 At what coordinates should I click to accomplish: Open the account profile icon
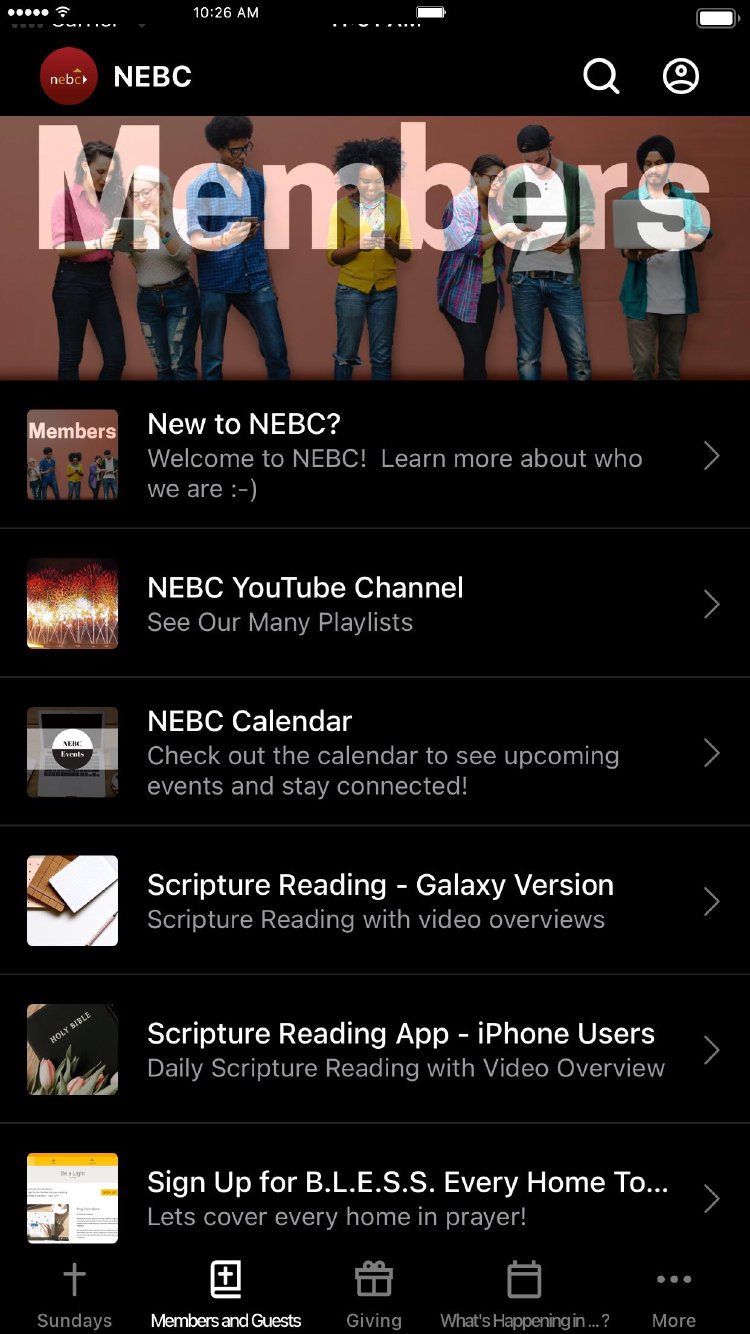click(681, 76)
